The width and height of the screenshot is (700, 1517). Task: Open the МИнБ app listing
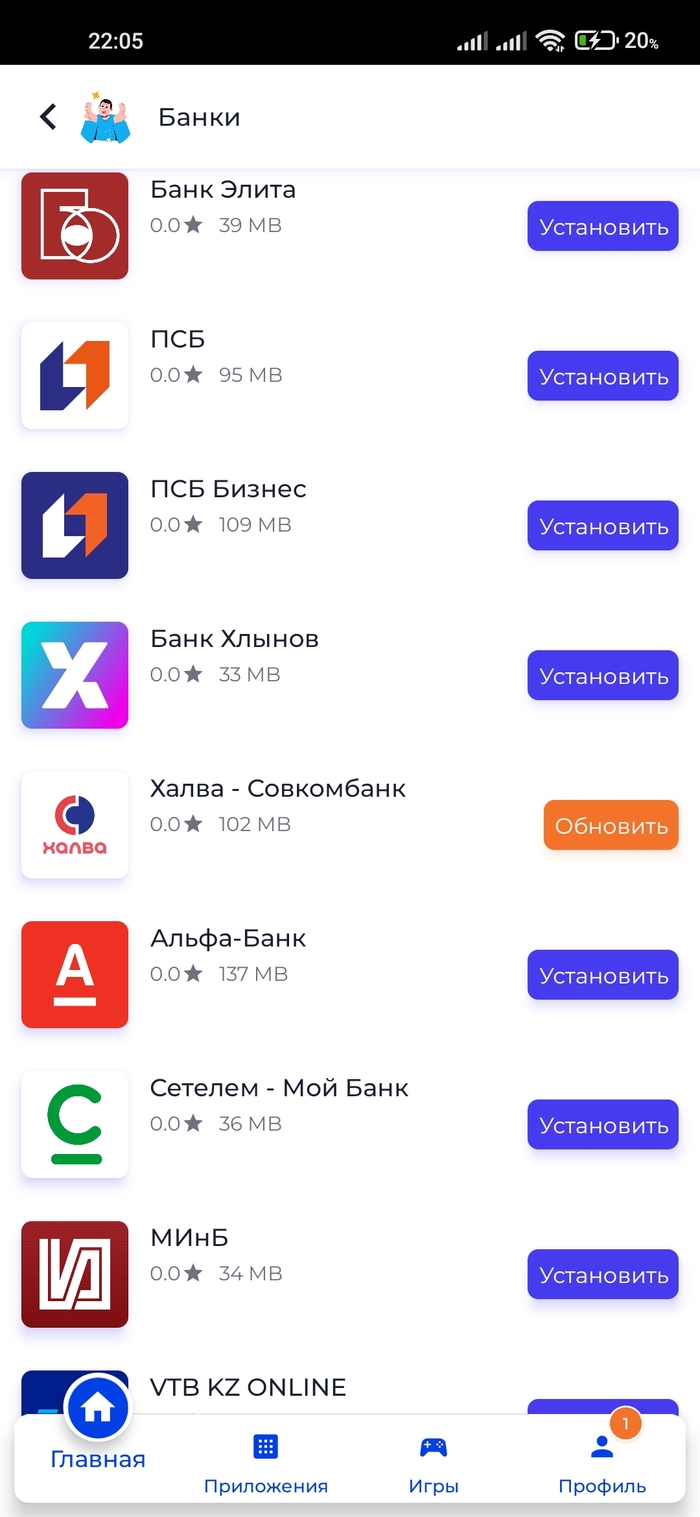click(189, 1239)
